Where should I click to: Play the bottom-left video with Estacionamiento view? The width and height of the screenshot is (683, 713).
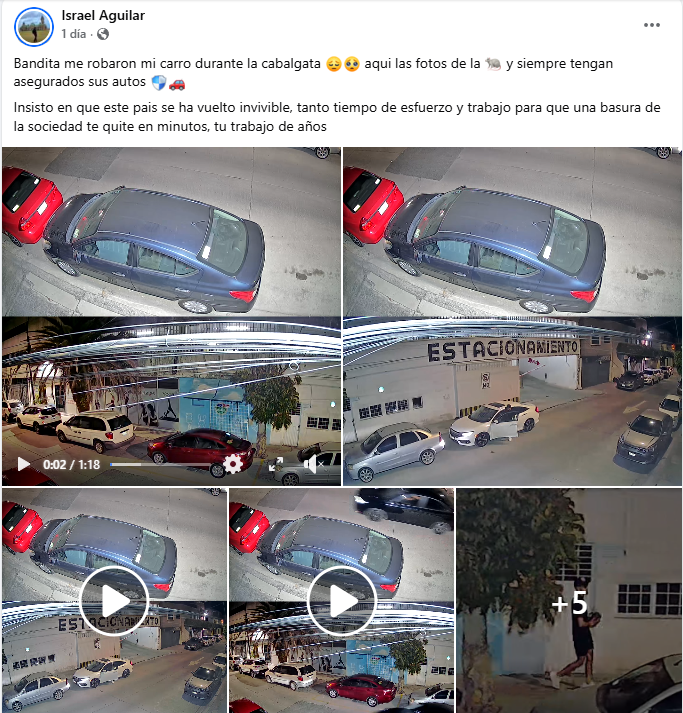pos(114,600)
